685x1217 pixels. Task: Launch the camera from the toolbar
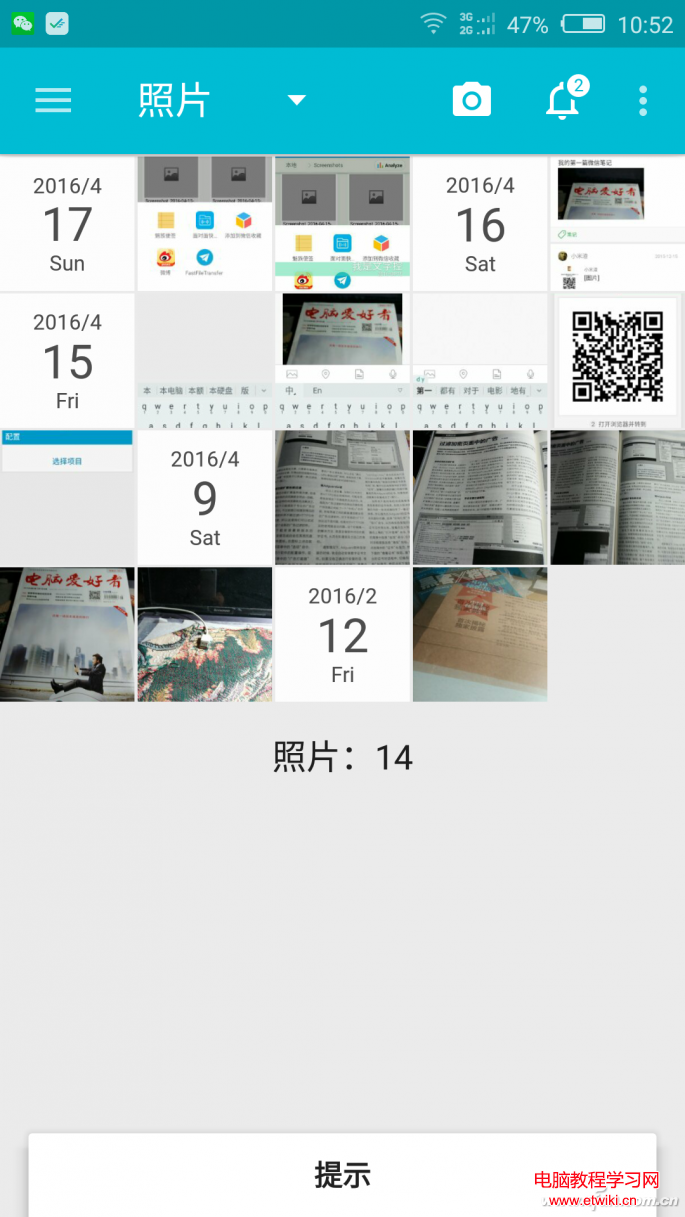click(x=471, y=100)
